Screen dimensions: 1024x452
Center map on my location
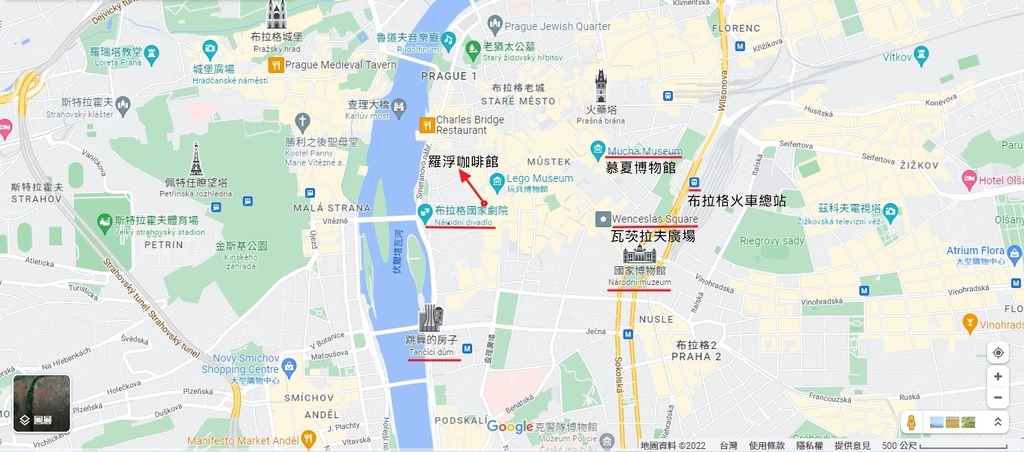(x=997, y=352)
